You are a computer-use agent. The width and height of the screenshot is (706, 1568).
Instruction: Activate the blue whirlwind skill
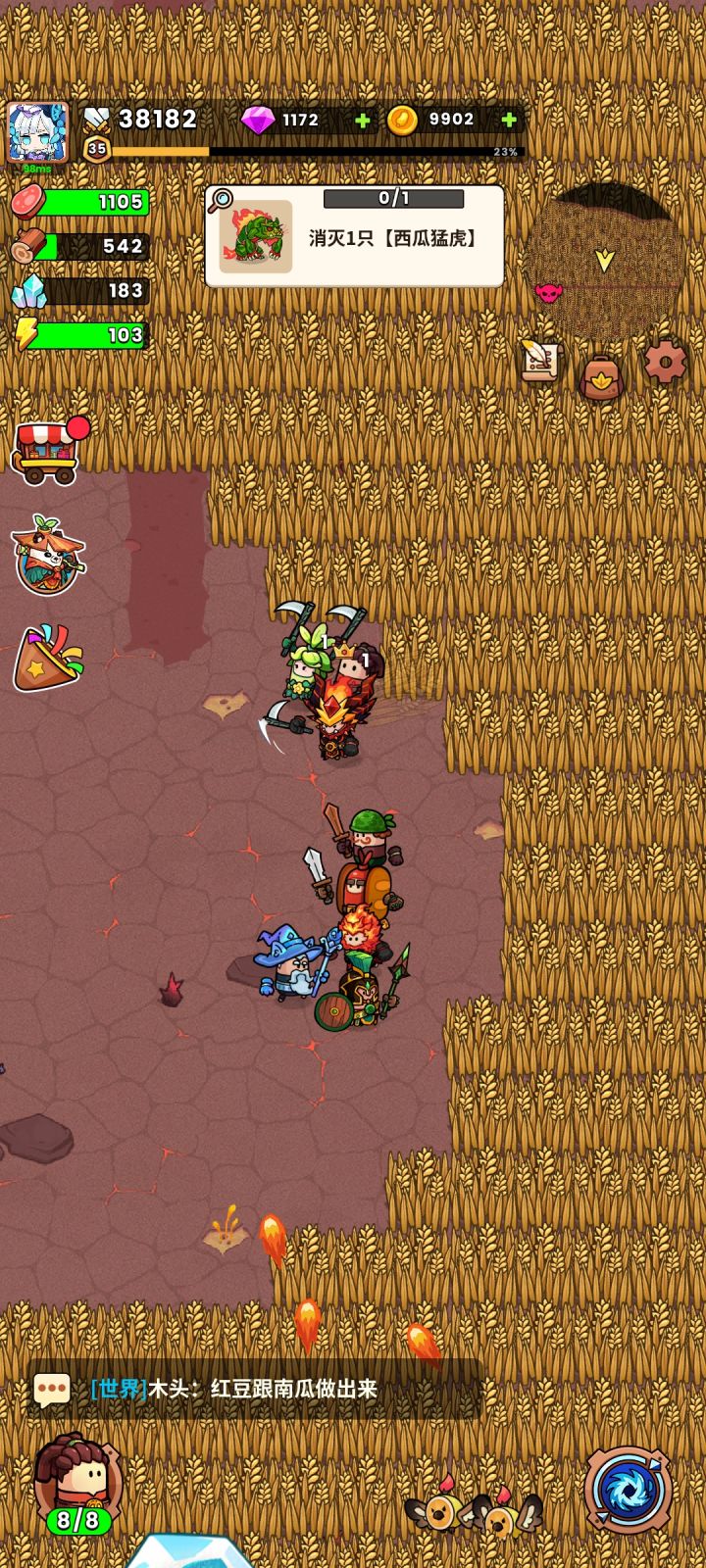(x=629, y=1489)
